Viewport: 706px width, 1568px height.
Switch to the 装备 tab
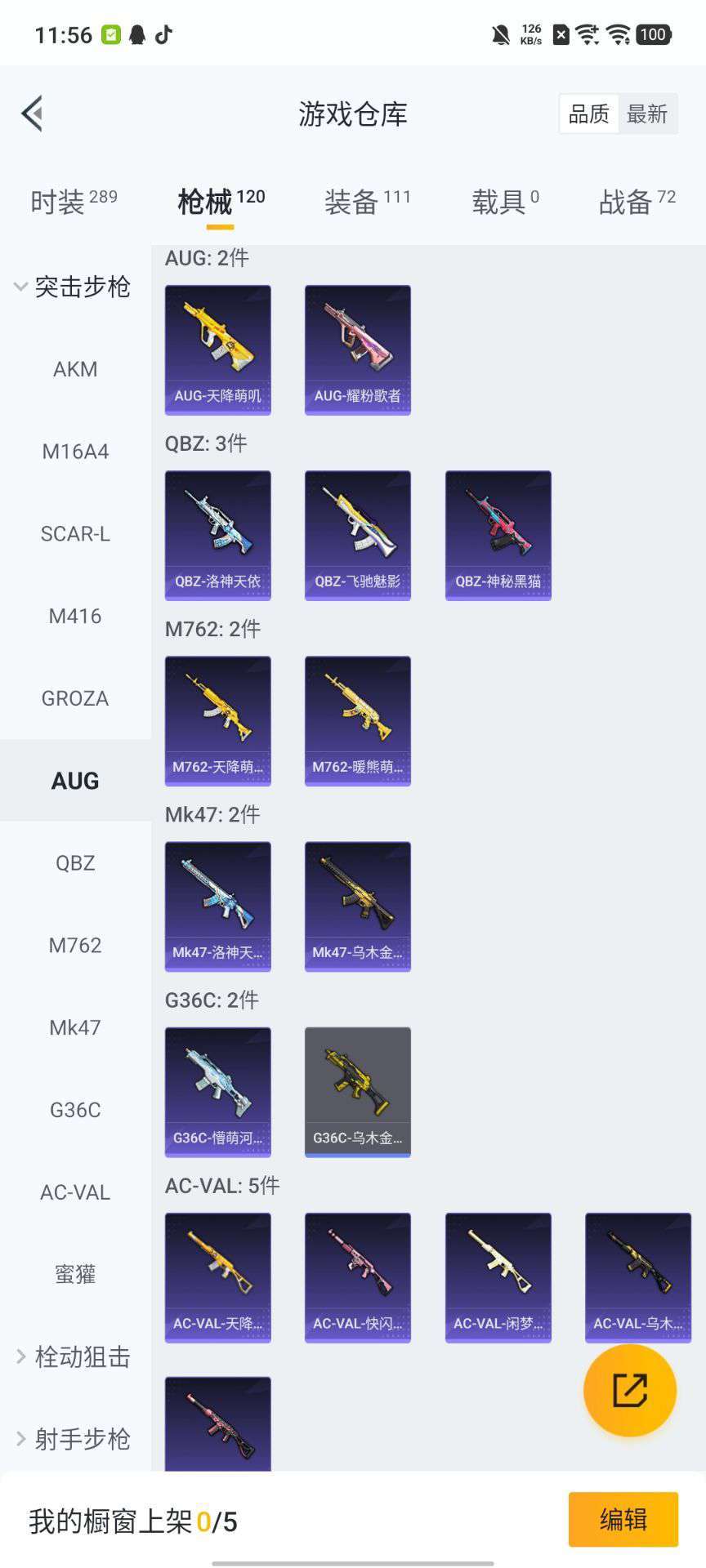click(367, 202)
